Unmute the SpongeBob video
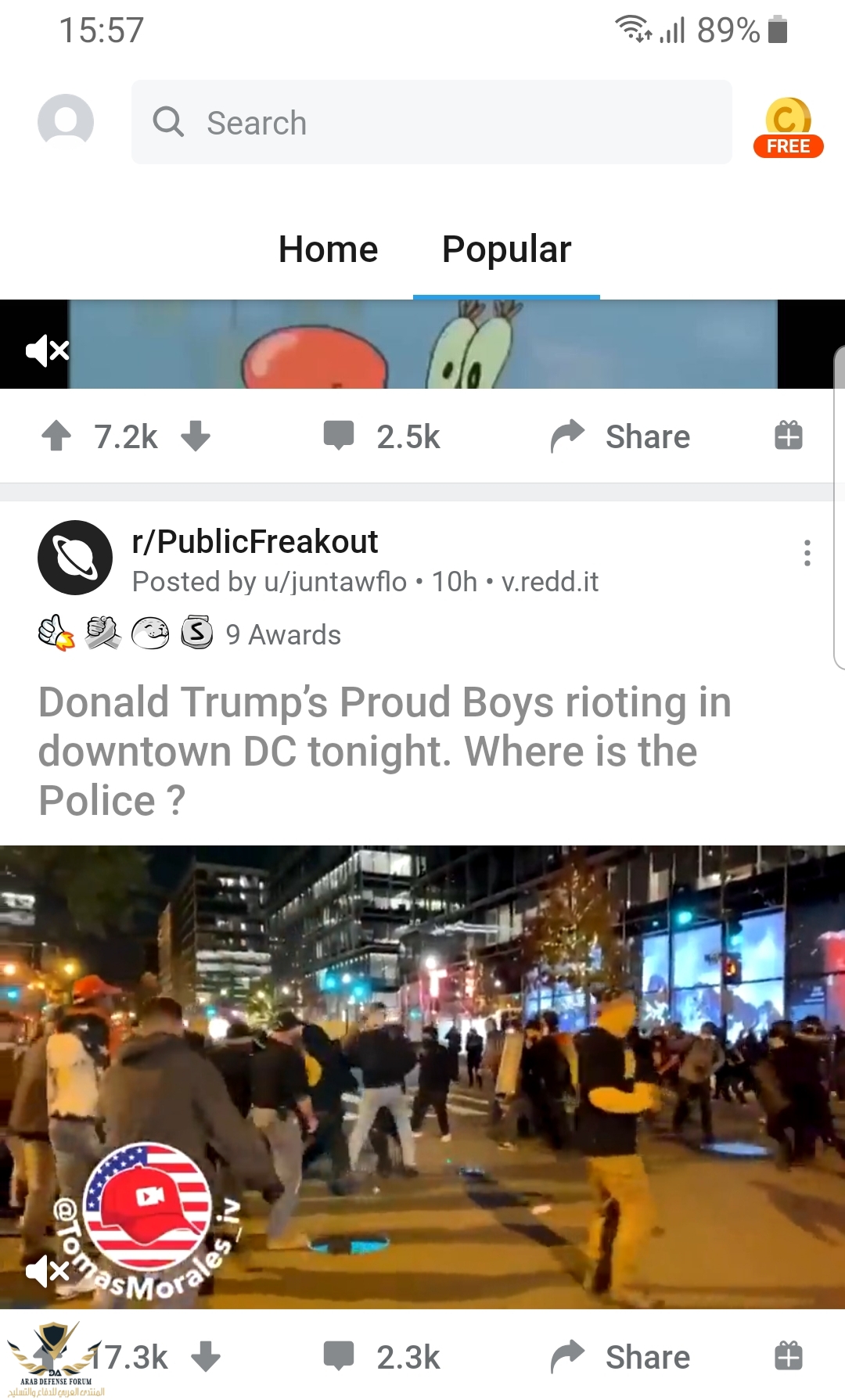The image size is (845, 1400). pyautogui.click(x=48, y=351)
